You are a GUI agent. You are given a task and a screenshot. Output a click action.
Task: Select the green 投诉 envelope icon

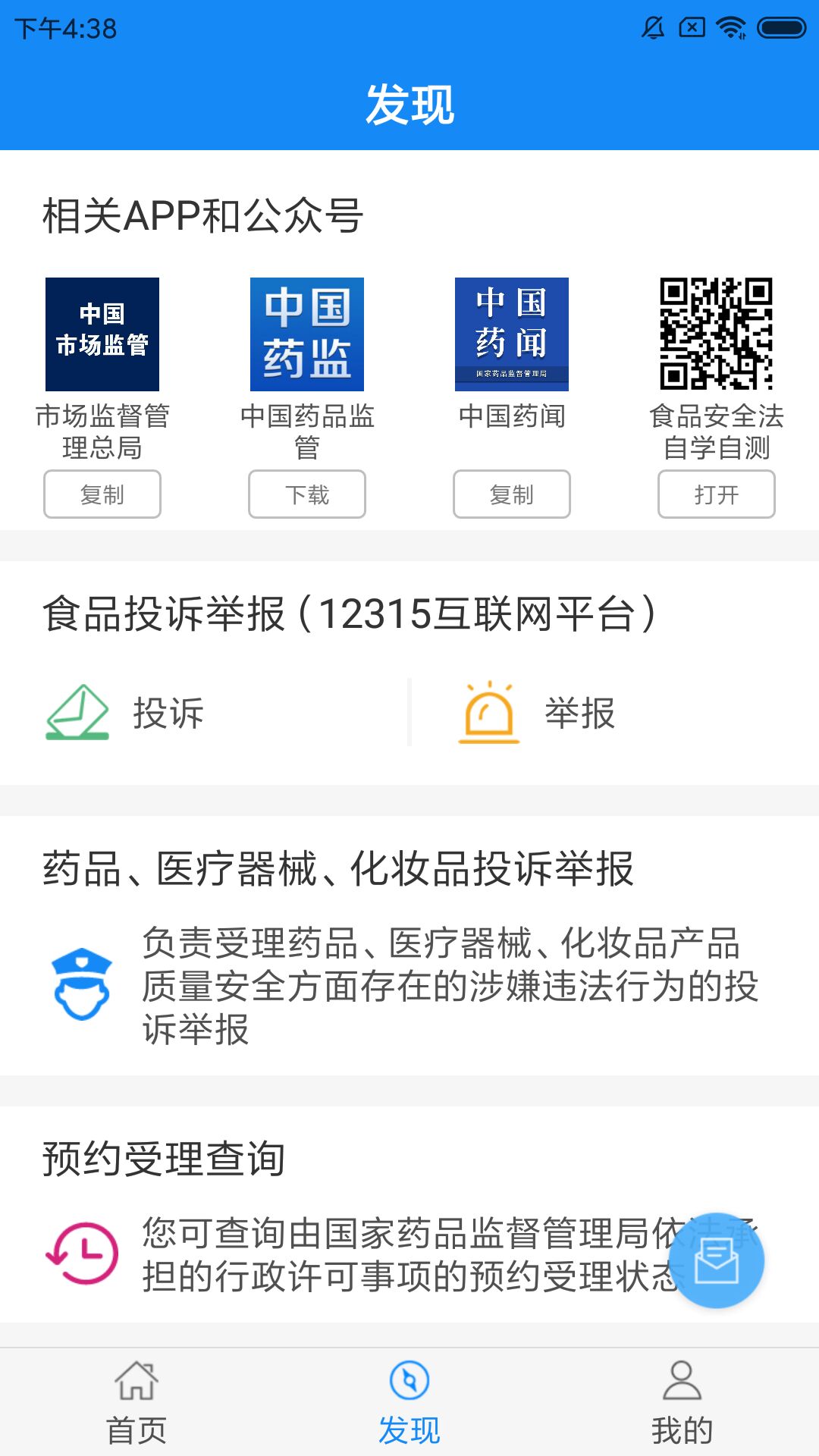[82, 713]
